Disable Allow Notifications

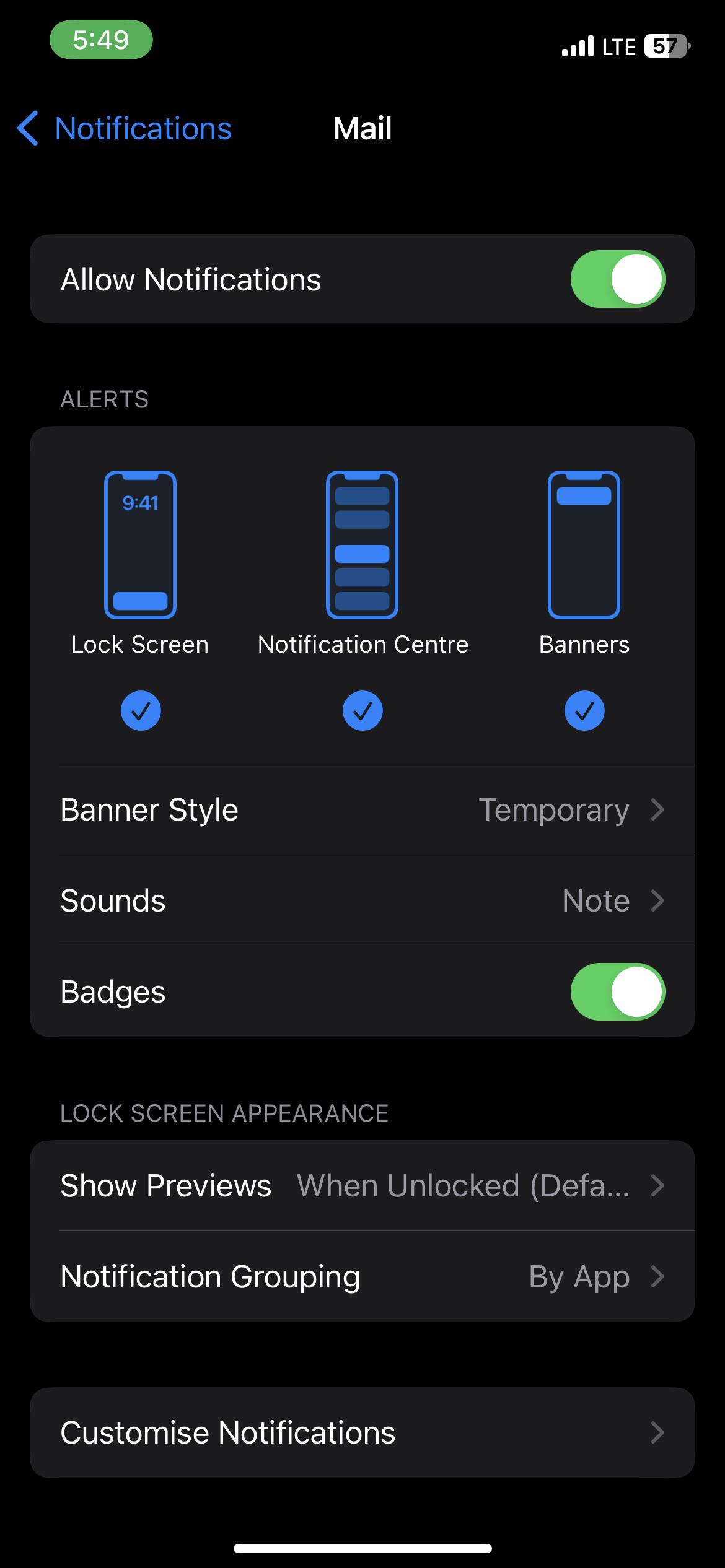click(x=618, y=279)
